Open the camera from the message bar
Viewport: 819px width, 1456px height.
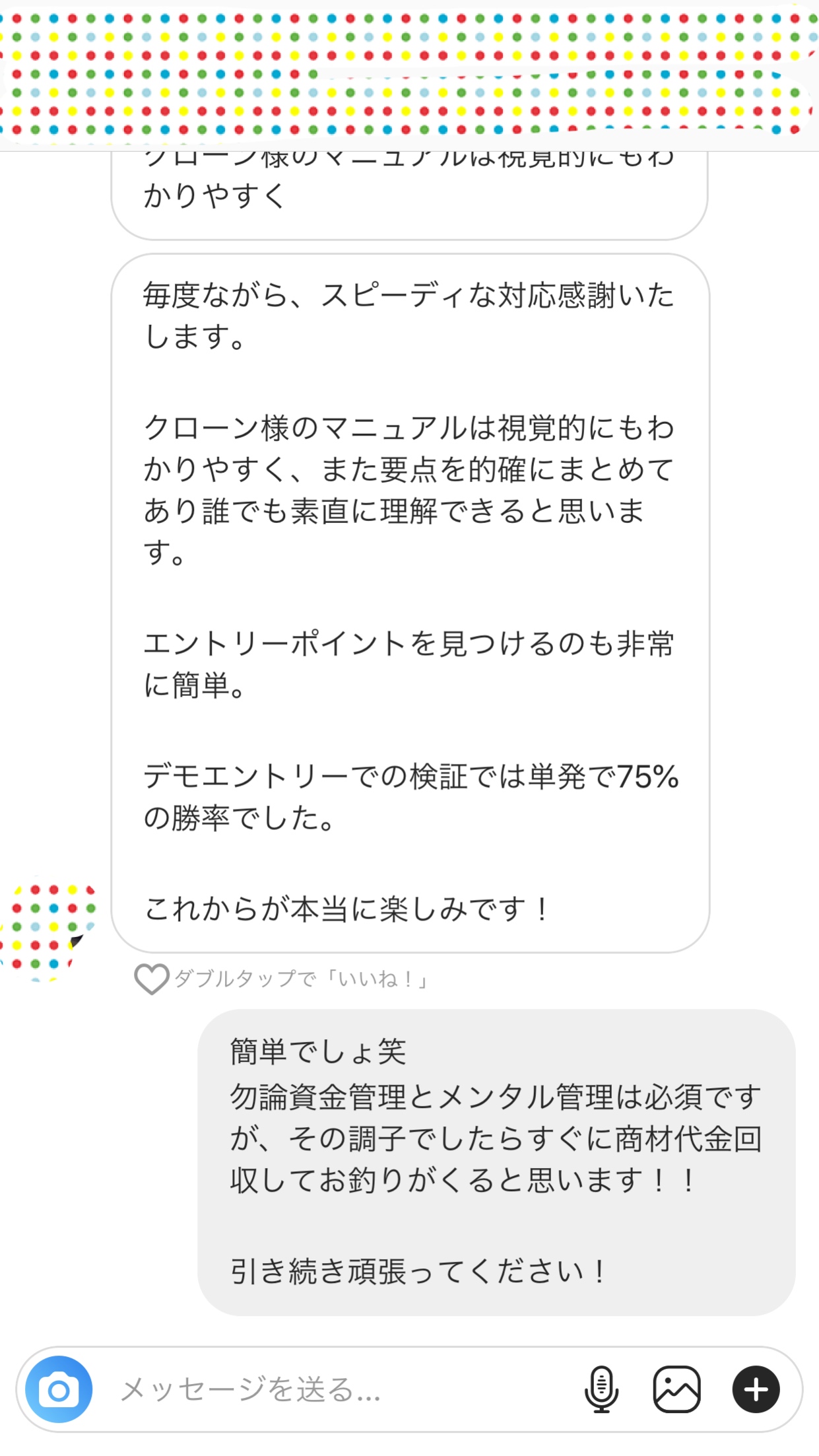click(x=59, y=1391)
